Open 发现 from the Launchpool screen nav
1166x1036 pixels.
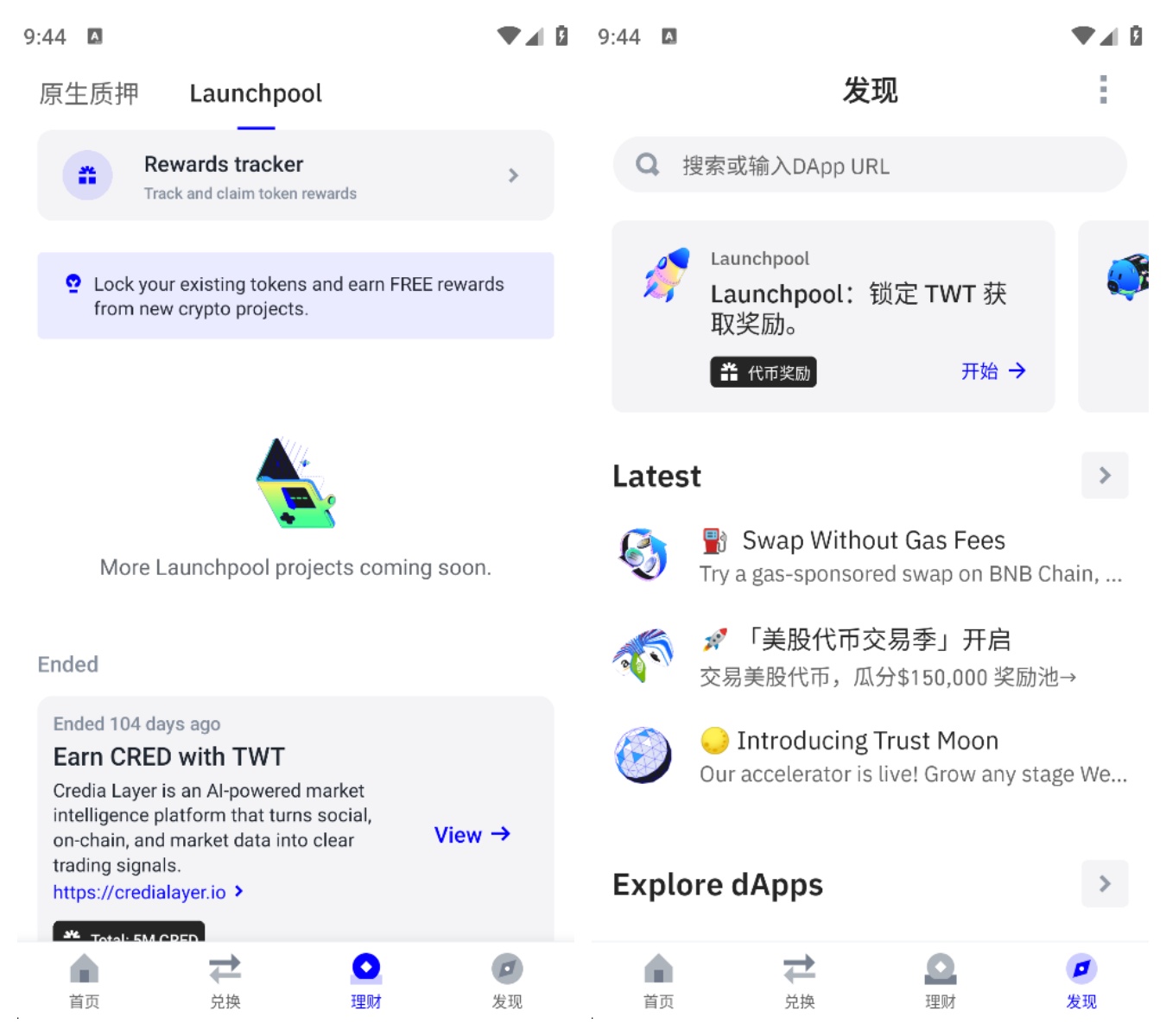[x=507, y=981]
